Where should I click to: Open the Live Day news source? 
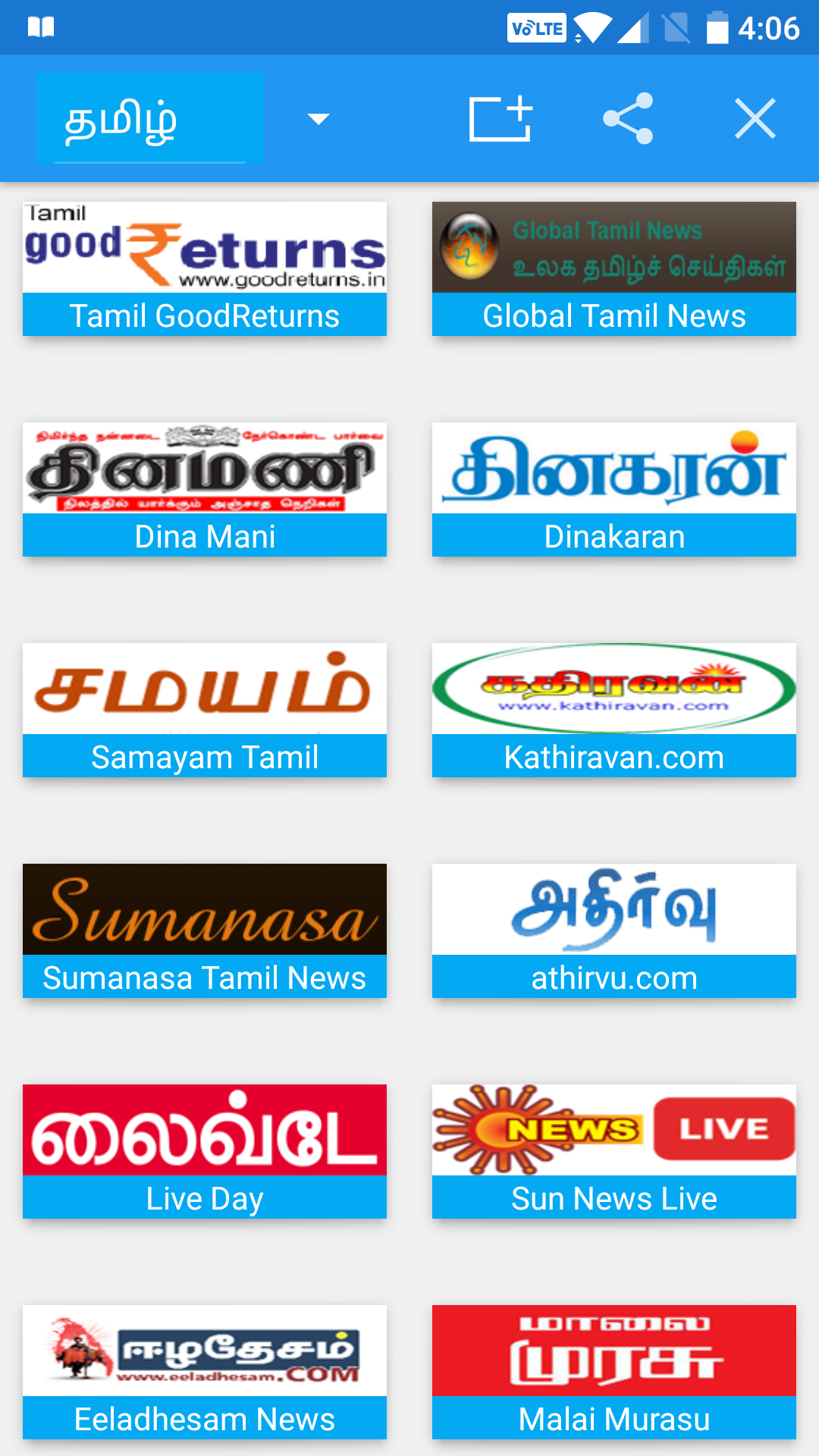click(x=205, y=1151)
